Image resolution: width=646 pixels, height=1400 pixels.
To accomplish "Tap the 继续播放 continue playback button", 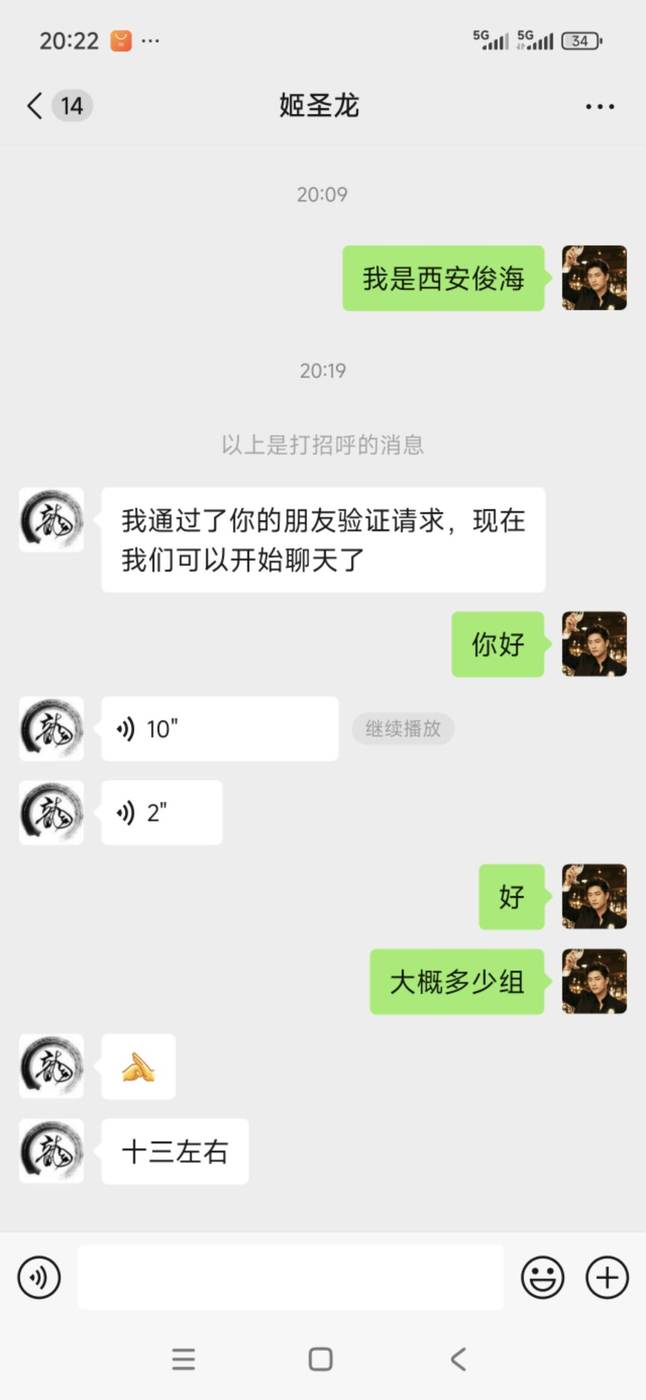I will point(403,729).
